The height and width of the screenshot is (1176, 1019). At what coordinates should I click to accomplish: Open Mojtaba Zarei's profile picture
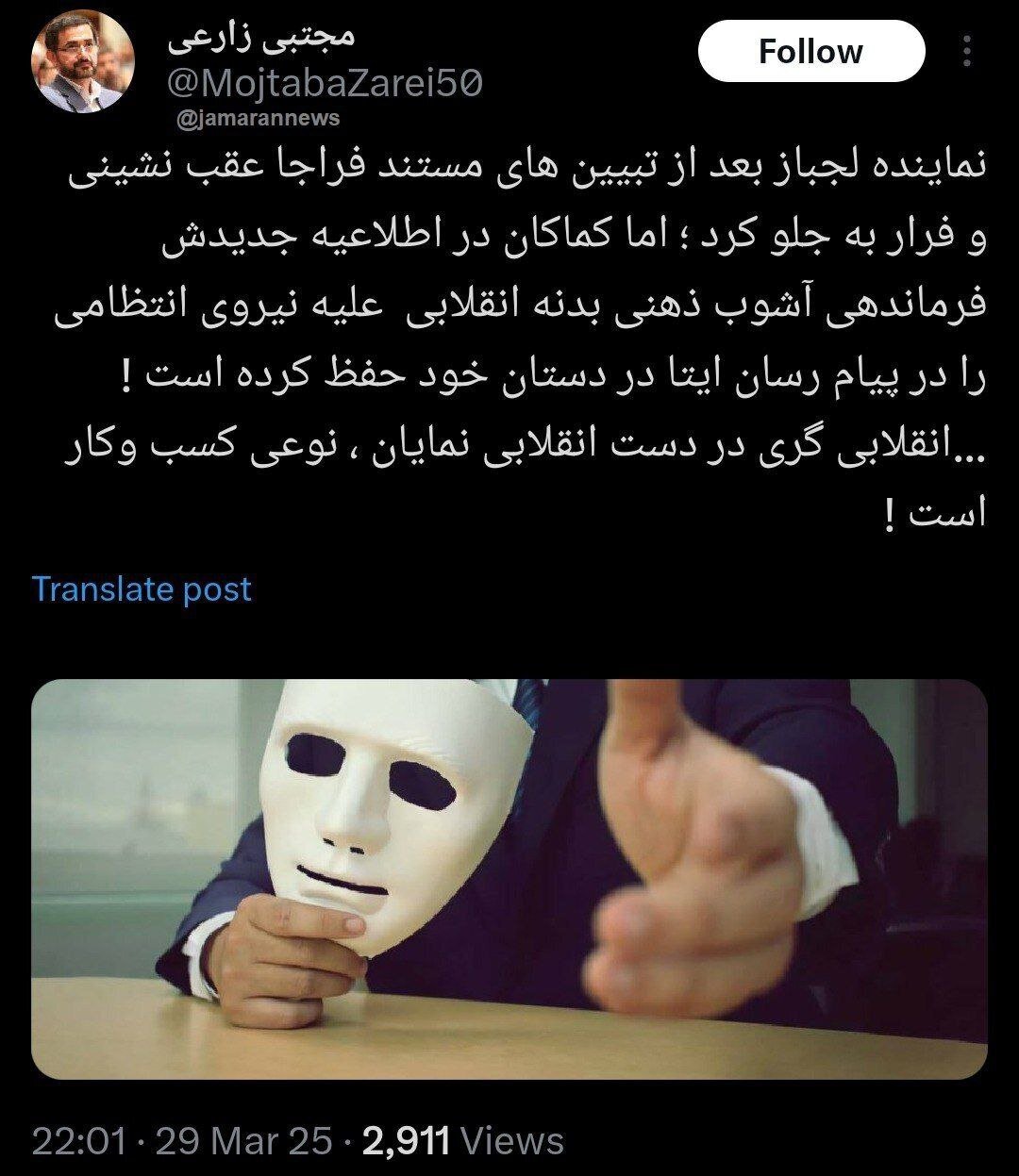pos(83,63)
